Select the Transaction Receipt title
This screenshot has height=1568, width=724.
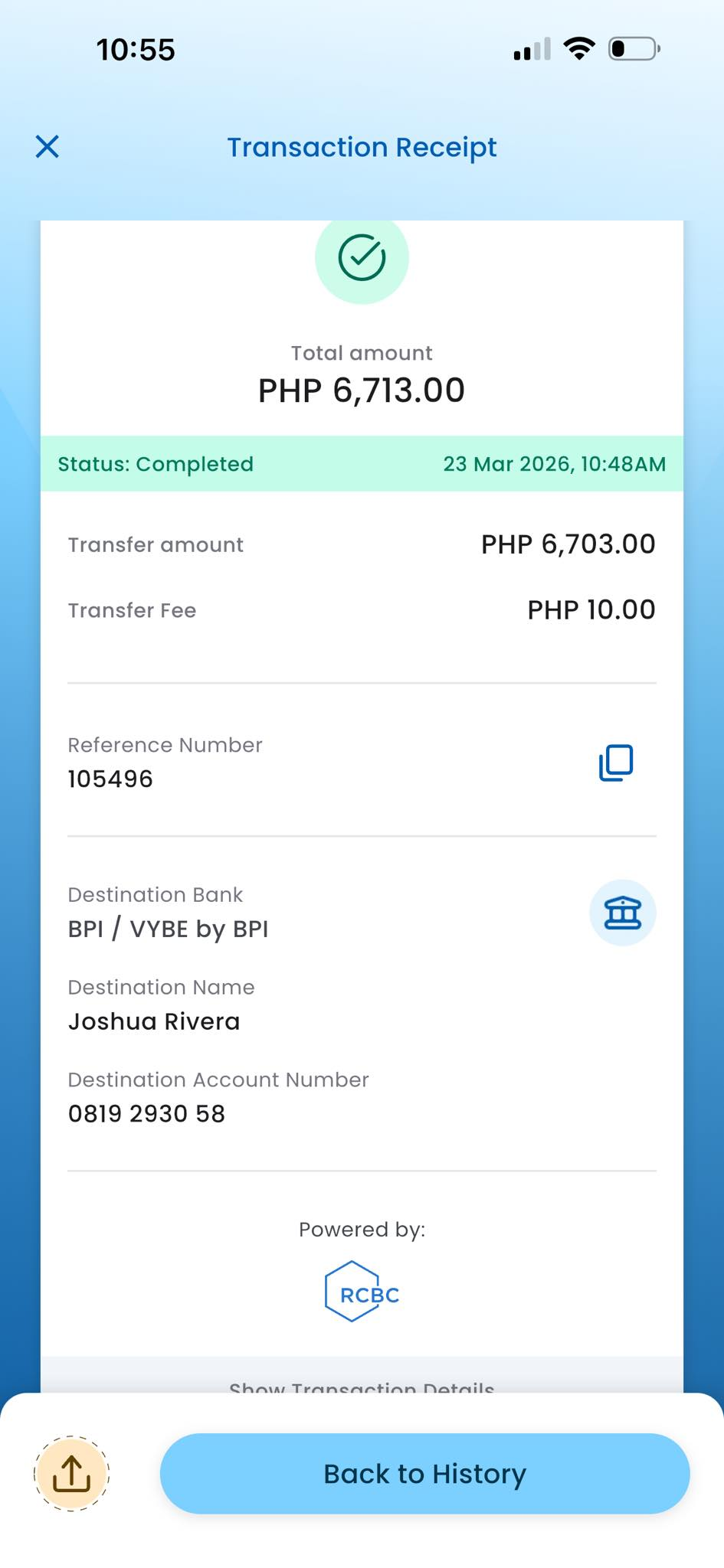362,146
